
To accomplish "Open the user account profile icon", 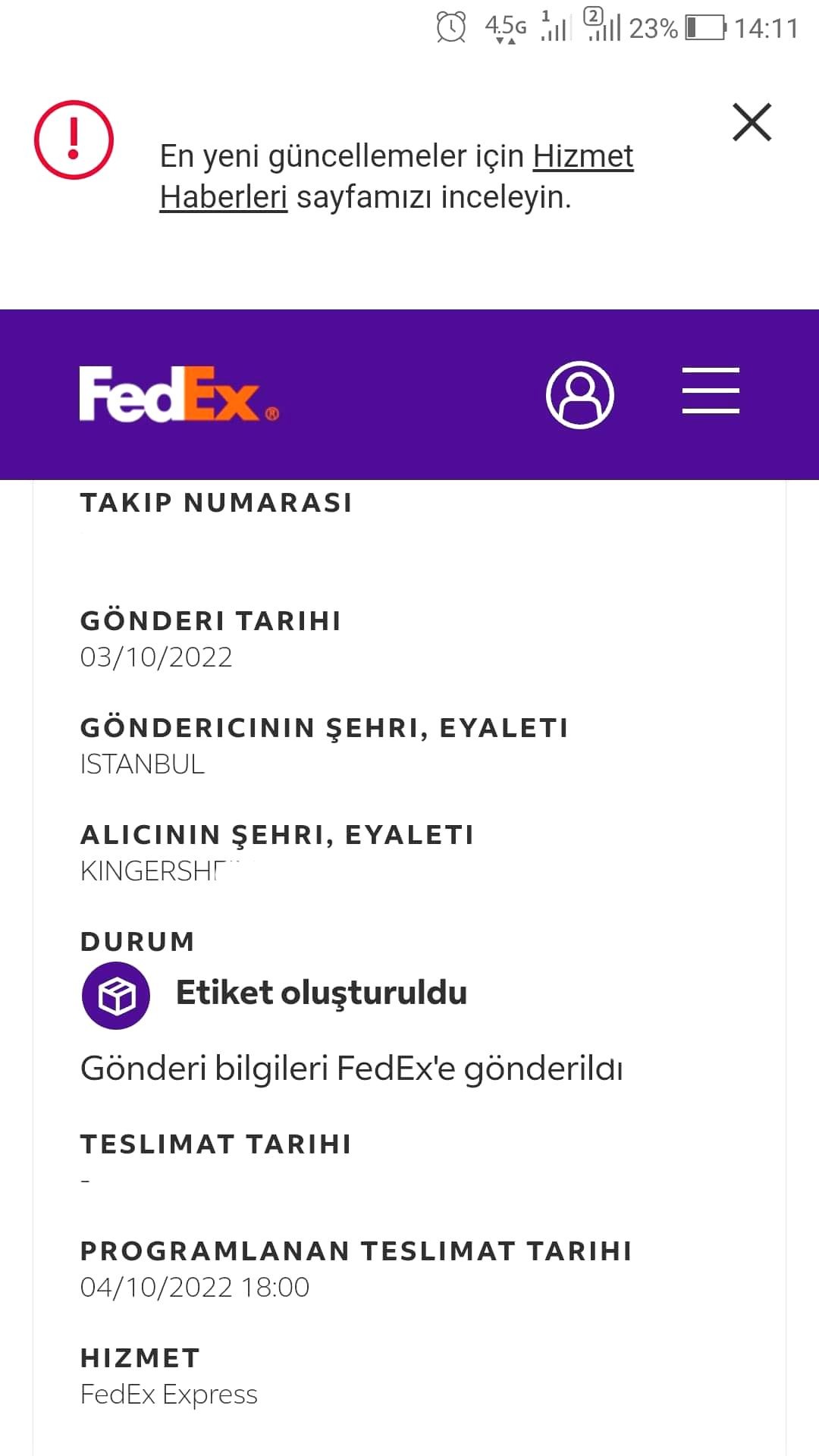I will coord(580,394).
